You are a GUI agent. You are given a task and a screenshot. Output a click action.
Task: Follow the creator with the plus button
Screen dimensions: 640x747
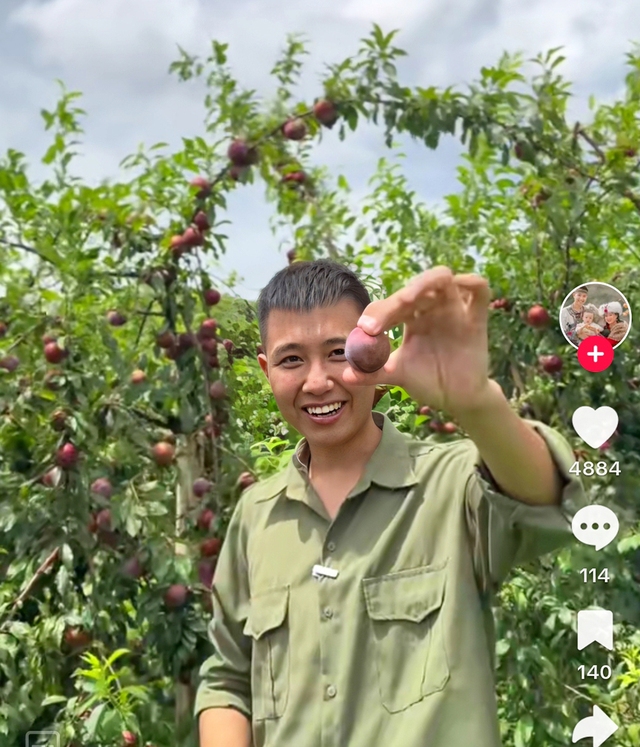click(595, 354)
